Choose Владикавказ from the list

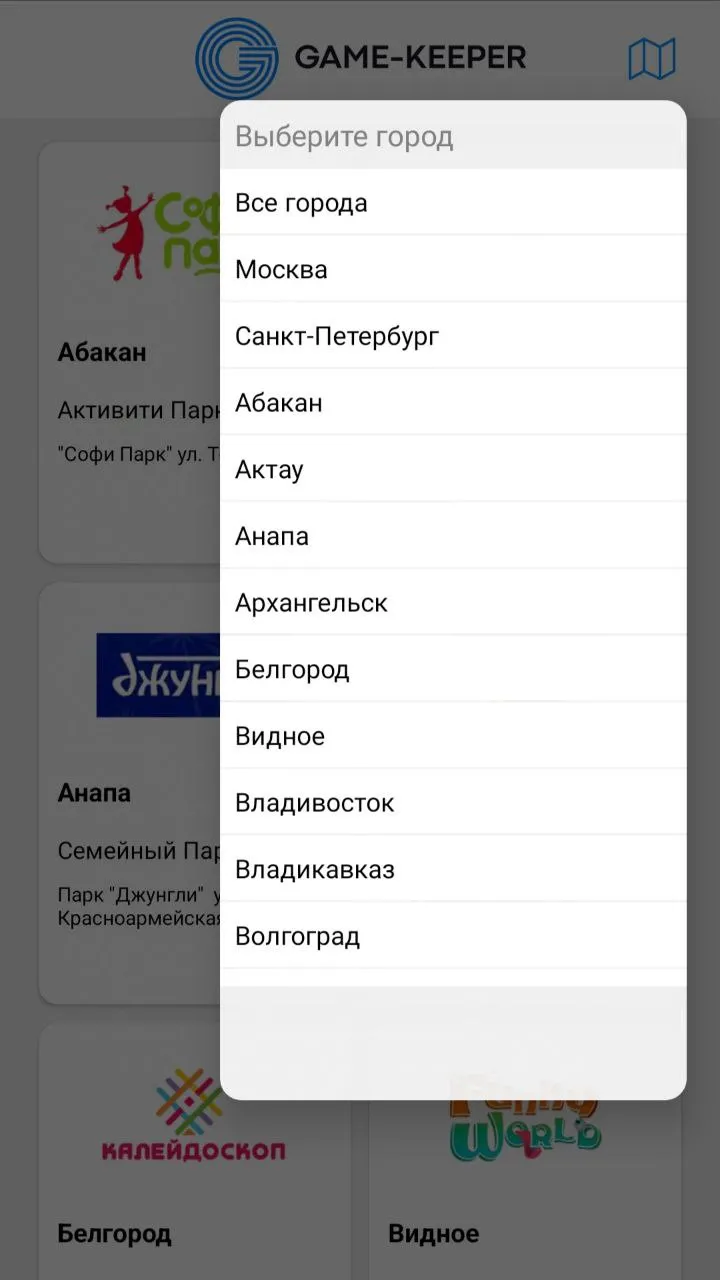pos(453,869)
